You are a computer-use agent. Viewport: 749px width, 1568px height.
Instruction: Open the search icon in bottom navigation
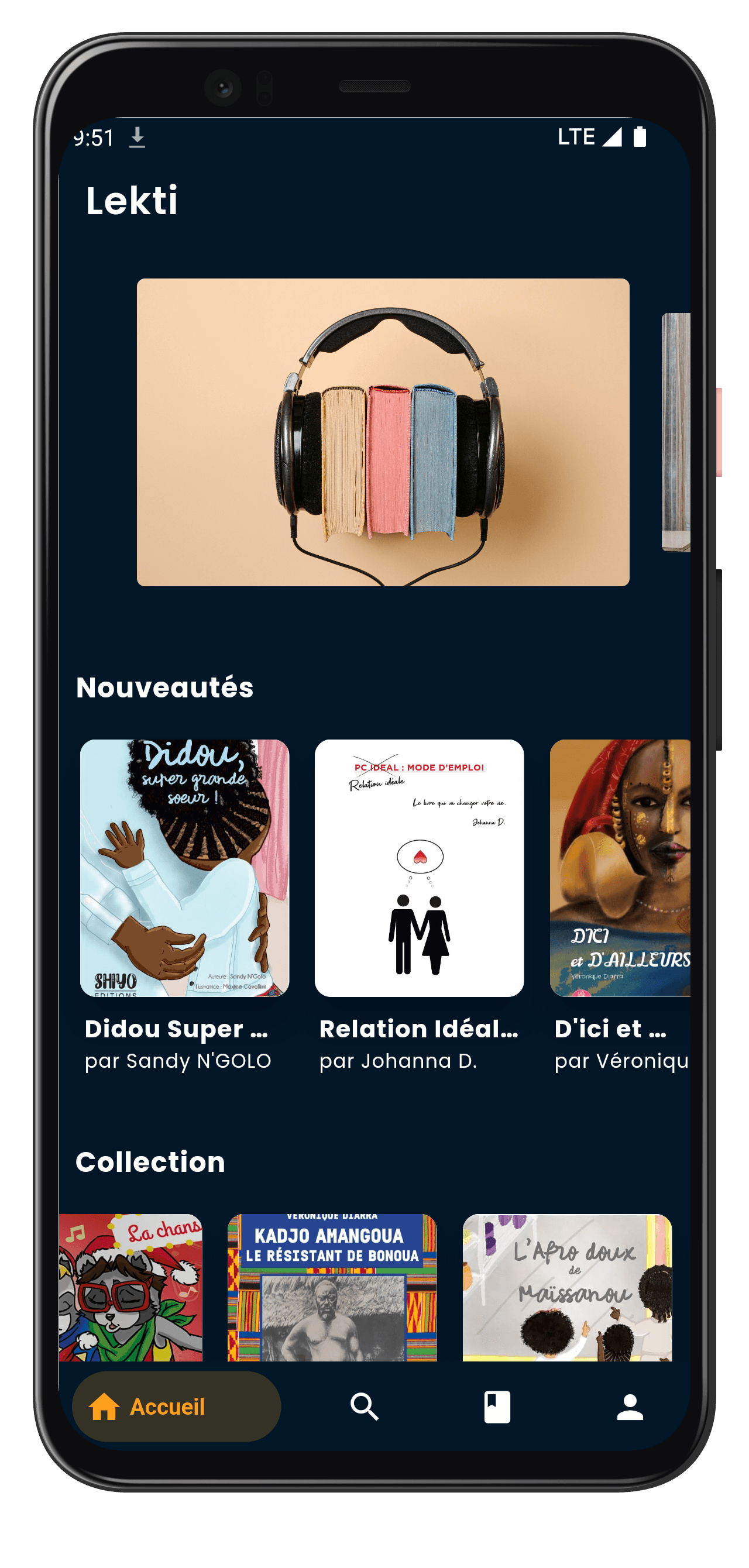tap(364, 1406)
